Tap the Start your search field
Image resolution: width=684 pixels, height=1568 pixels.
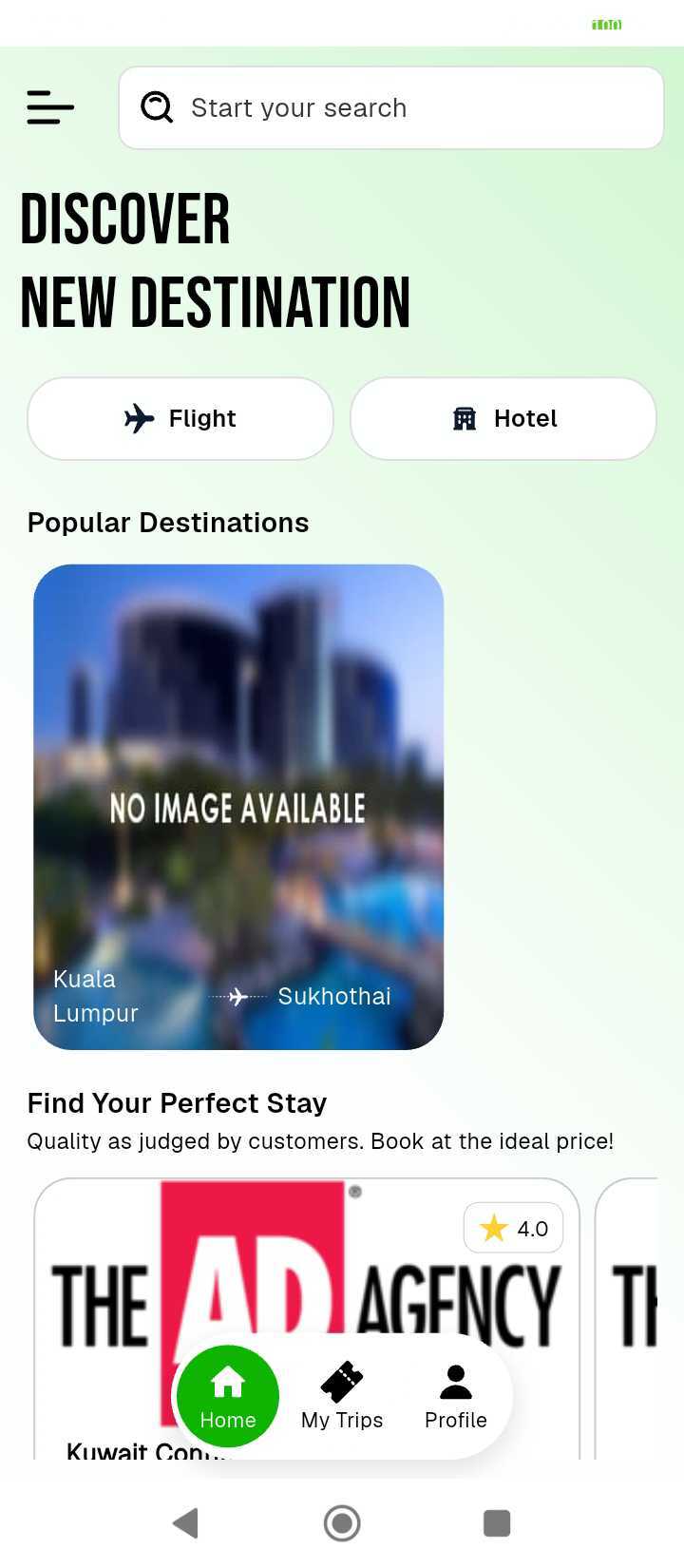click(390, 107)
